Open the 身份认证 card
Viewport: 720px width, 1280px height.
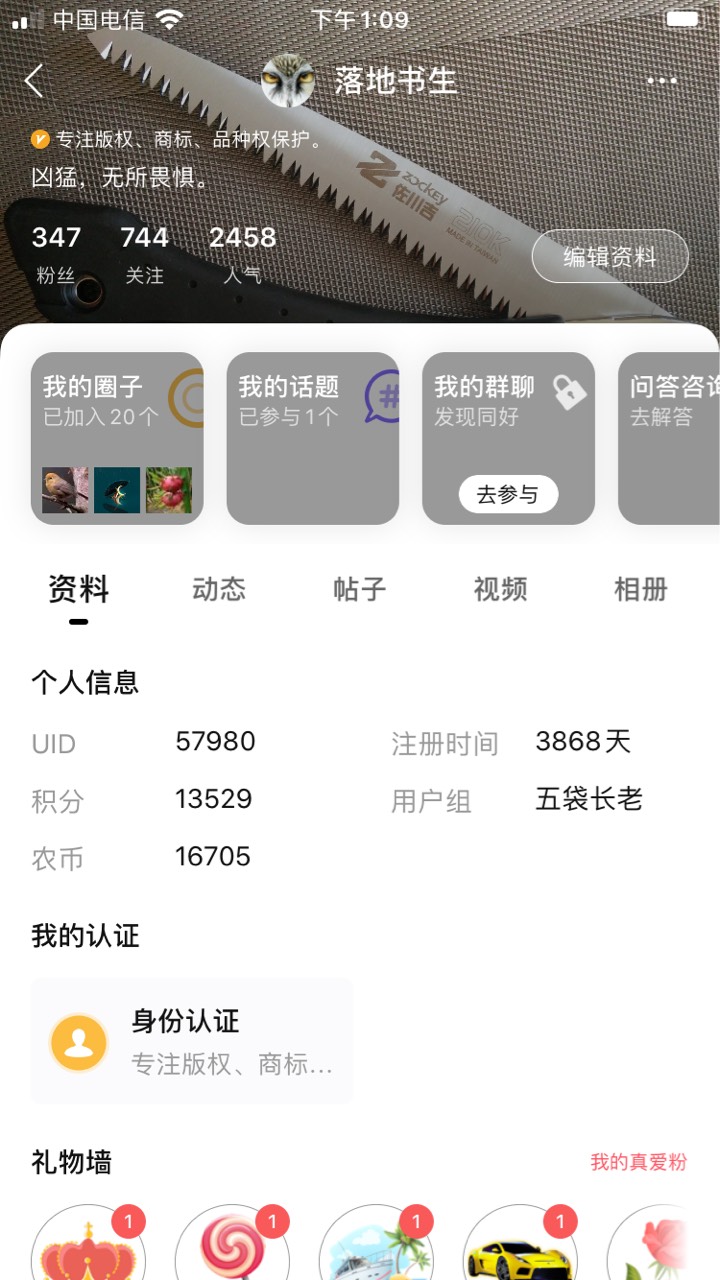point(192,1041)
